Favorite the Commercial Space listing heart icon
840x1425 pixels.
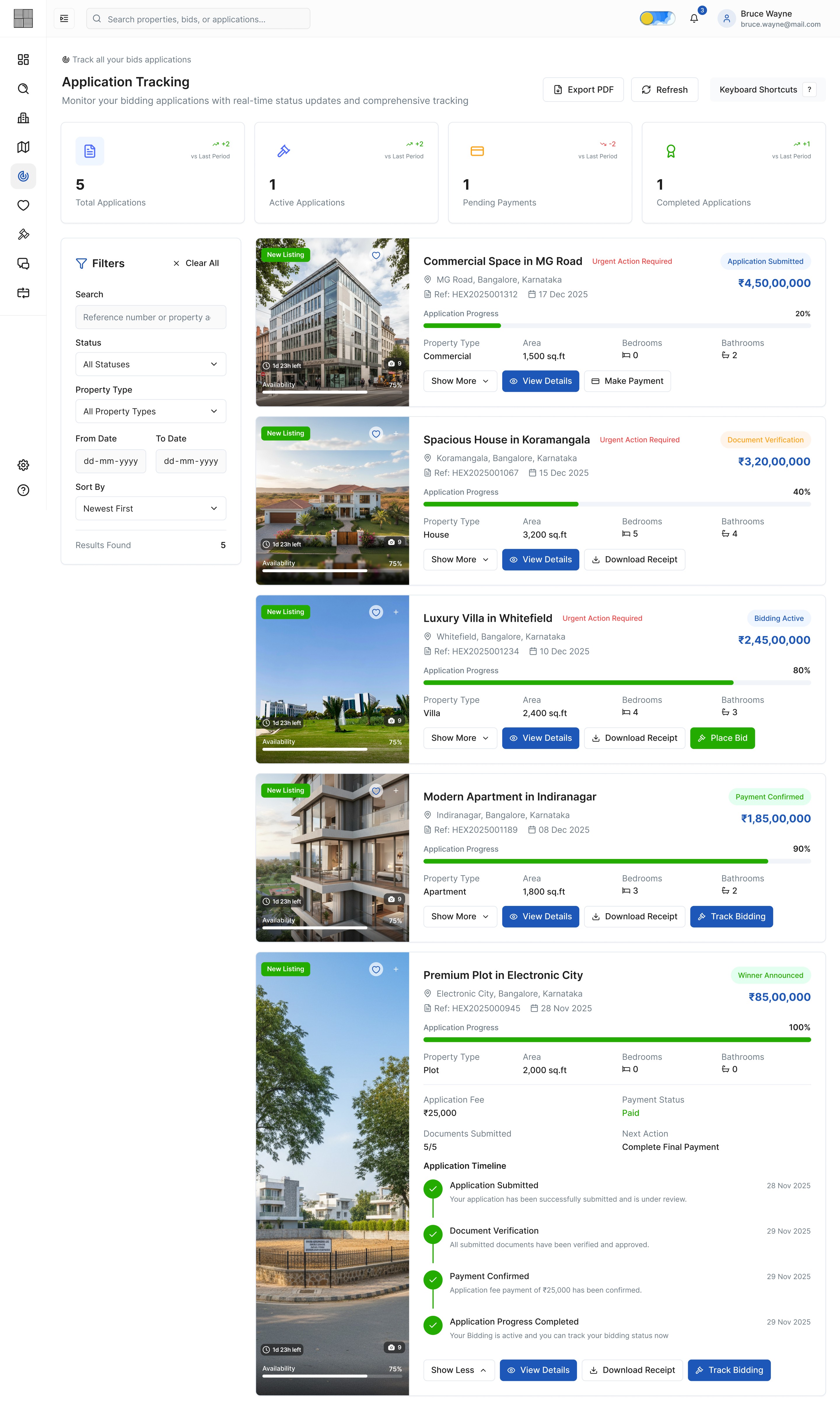[376, 255]
